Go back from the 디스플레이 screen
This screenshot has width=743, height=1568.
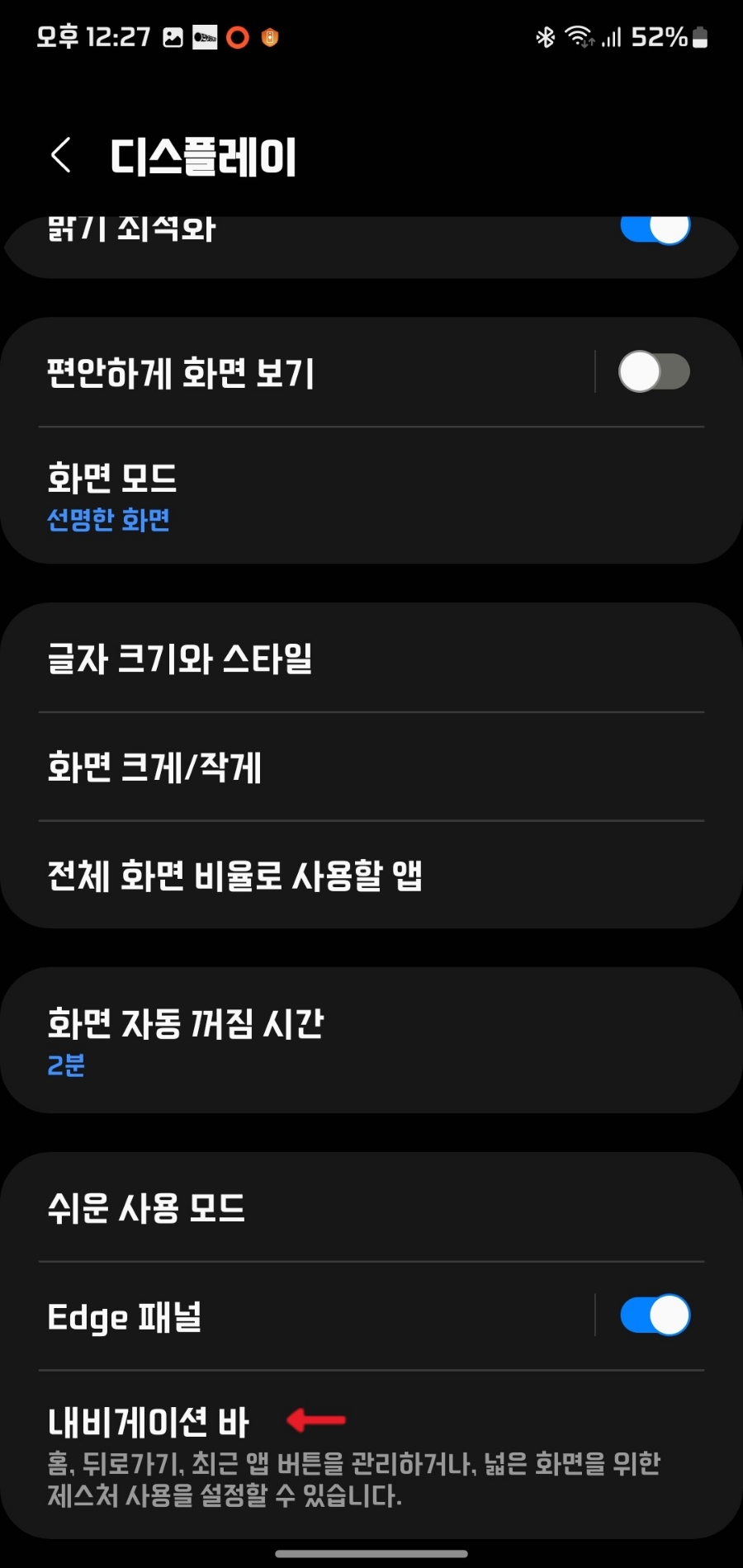point(61,155)
